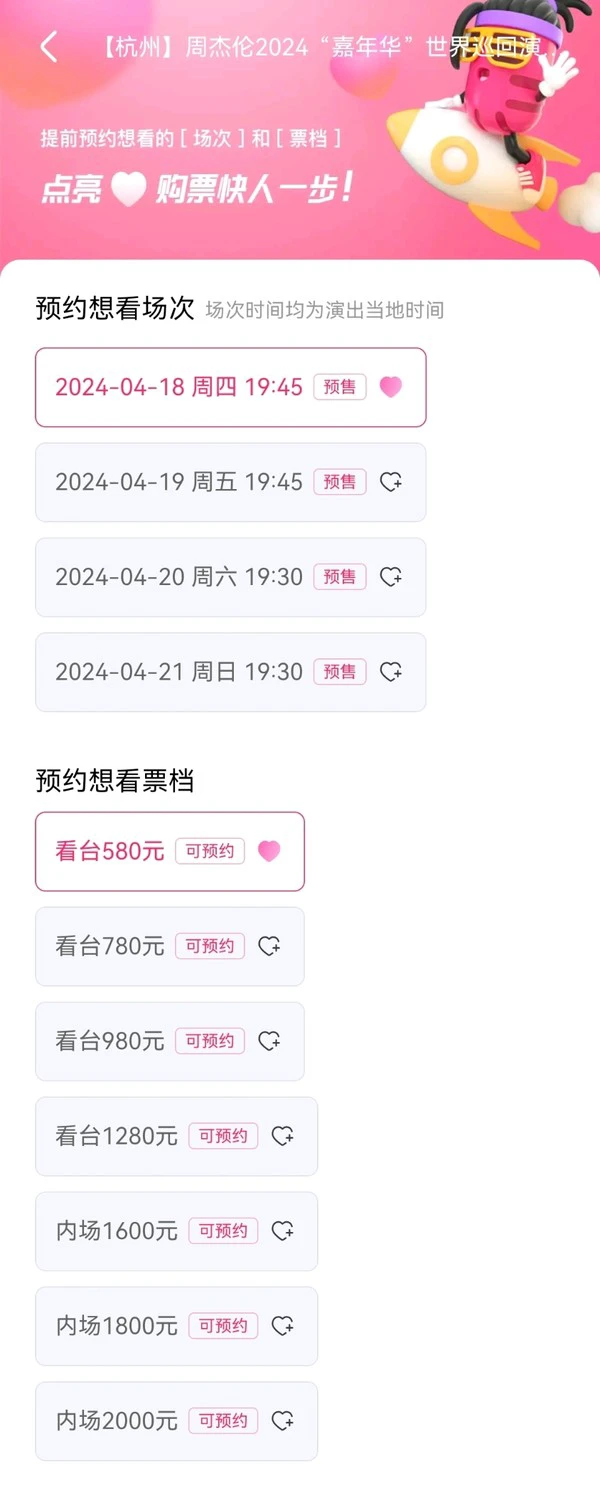Pick the 内场2000元 ticket tier

point(176,1421)
